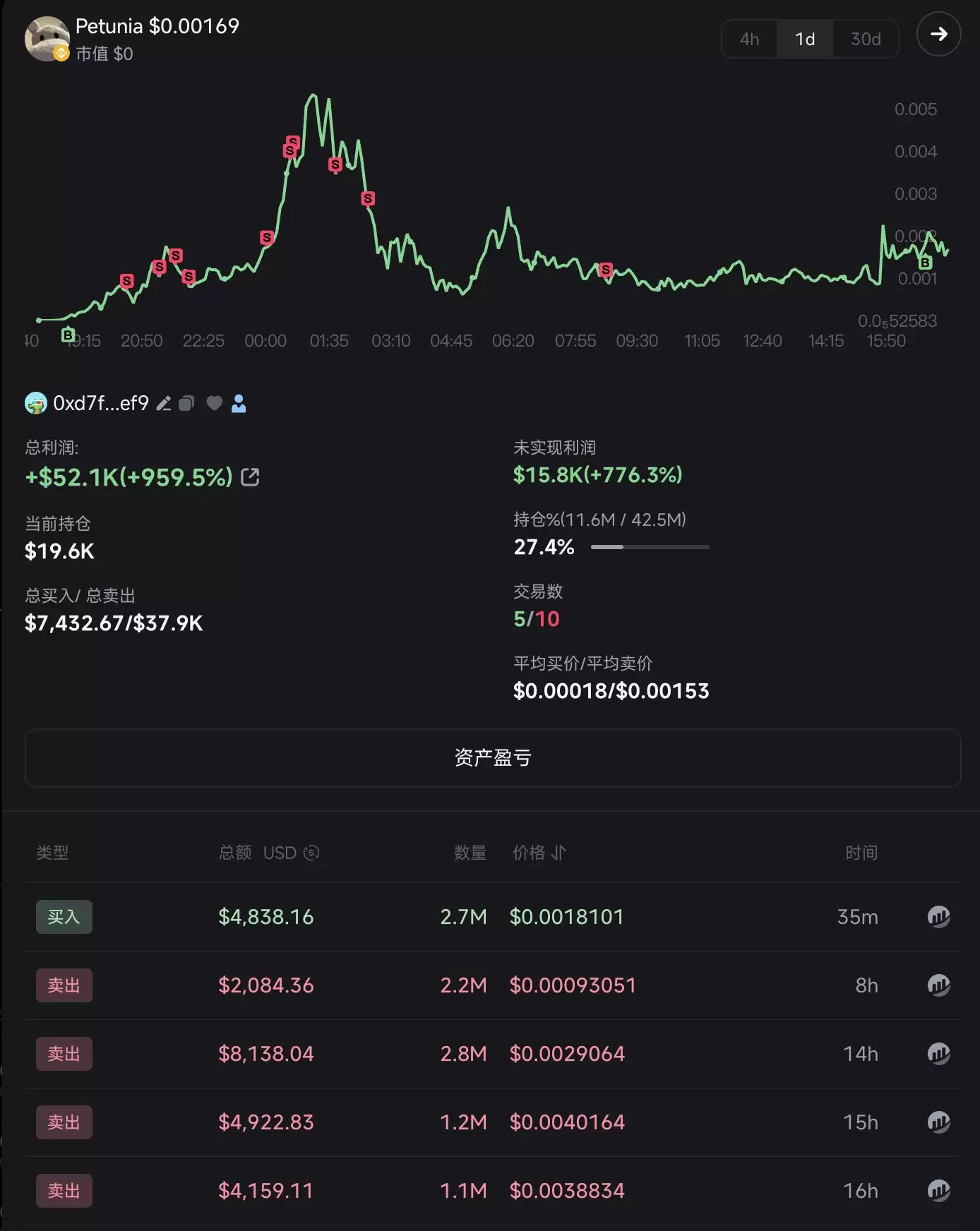
Task: Click the 买入 label on first trade row
Action: coord(64,917)
